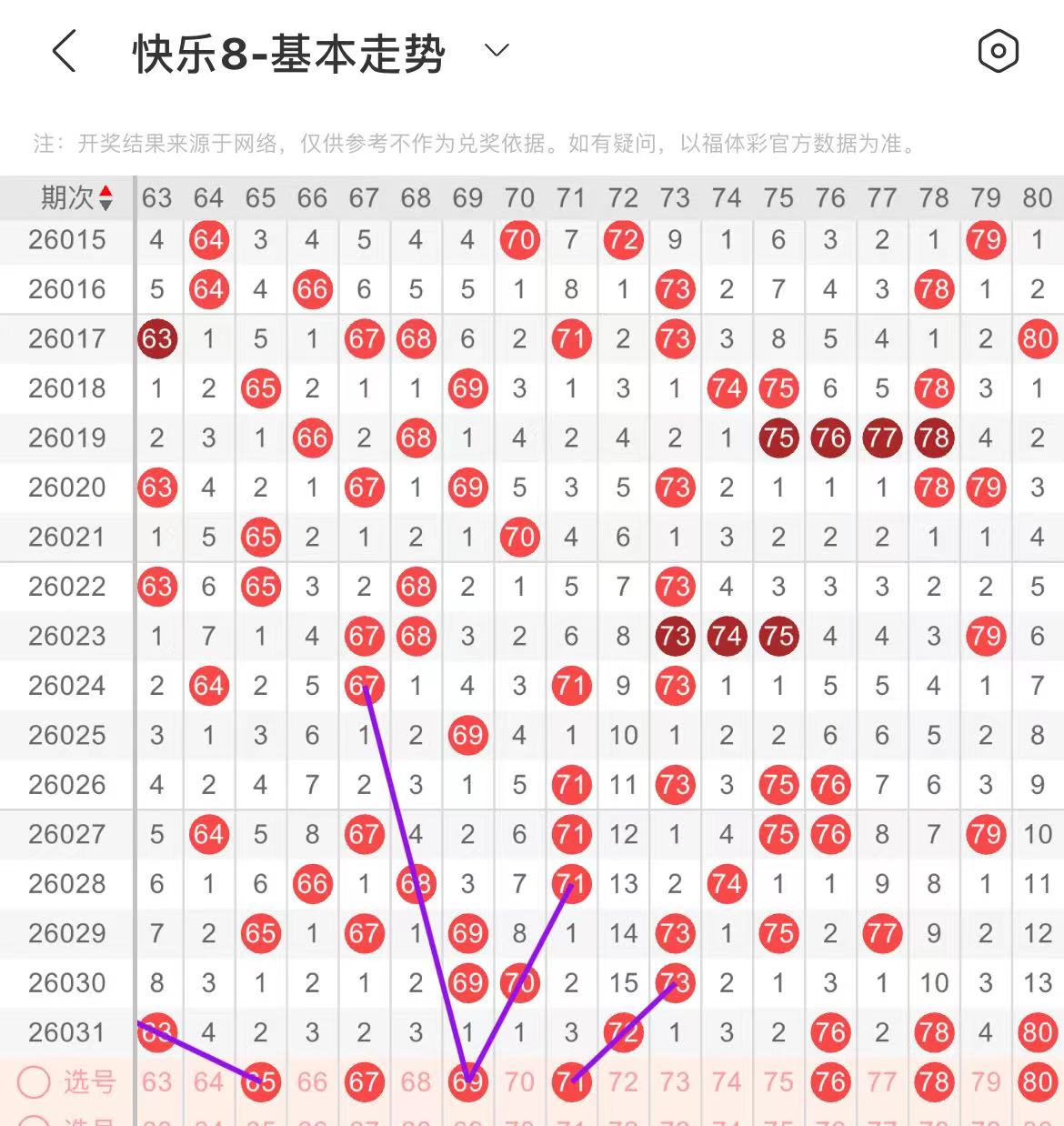This screenshot has height=1126, width=1064.
Task: Unselect number 76 in the 选号 row
Action: click(830, 1081)
